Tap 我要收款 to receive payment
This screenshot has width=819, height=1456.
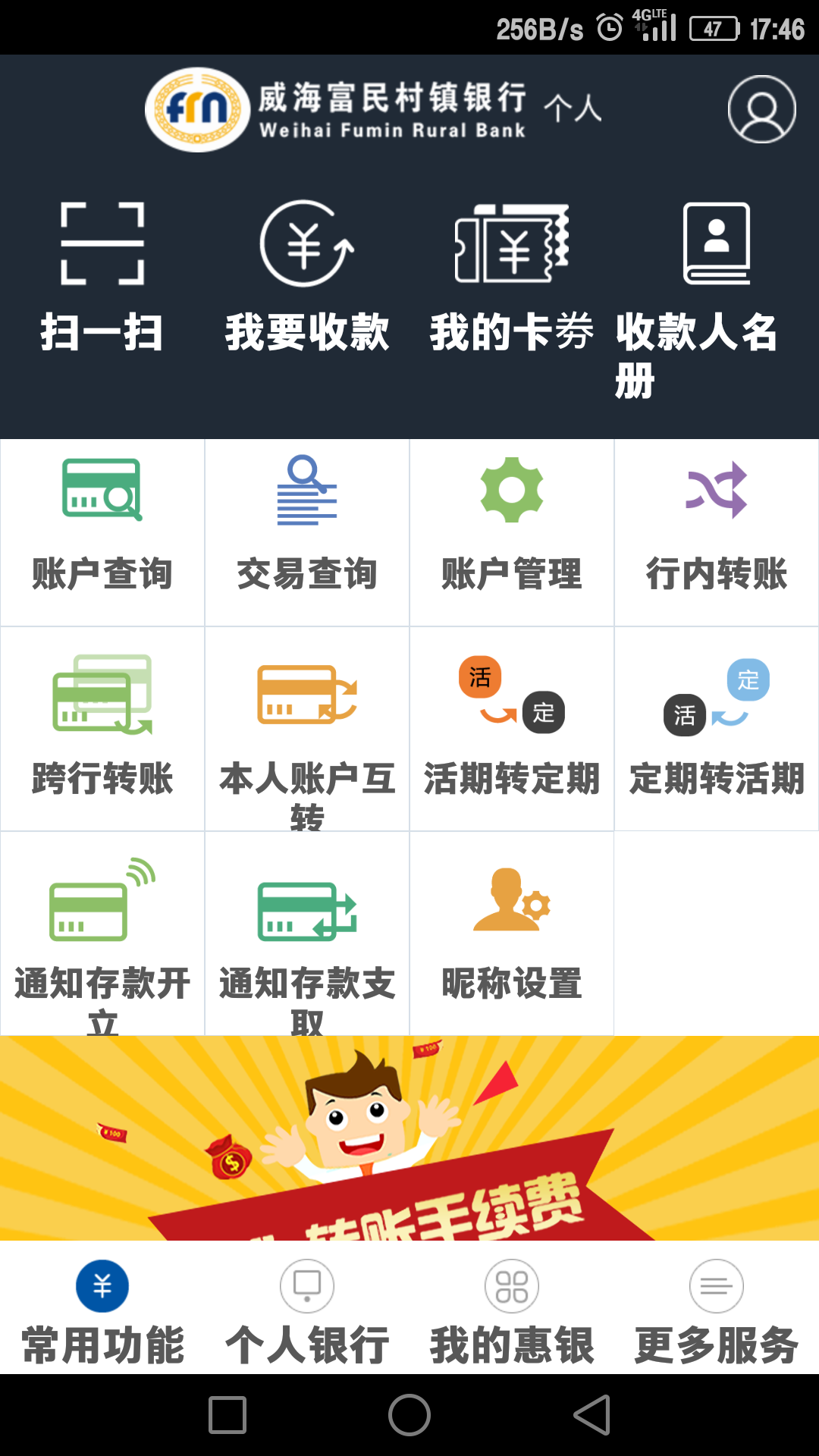pos(307,277)
